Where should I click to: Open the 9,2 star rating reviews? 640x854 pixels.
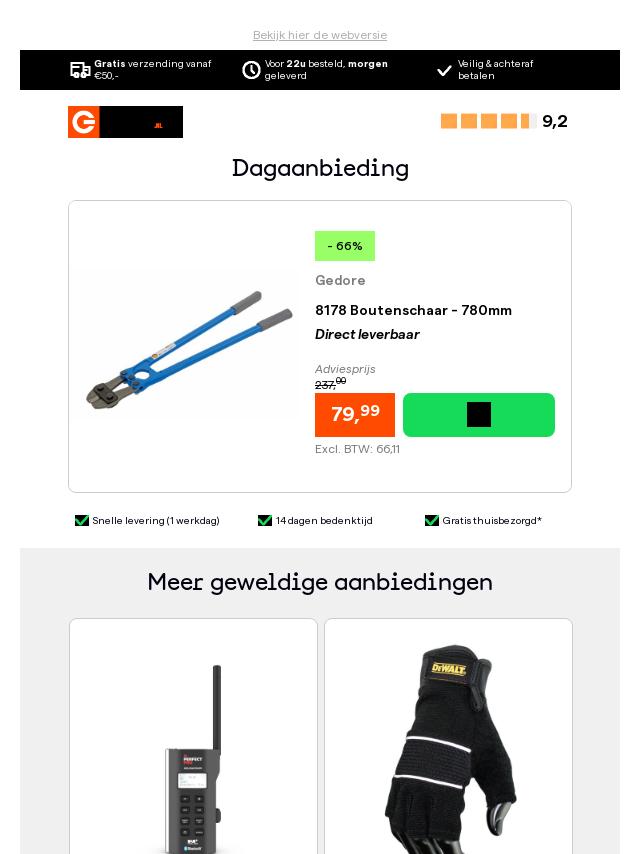pyautogui.click(x=503, y=121)
